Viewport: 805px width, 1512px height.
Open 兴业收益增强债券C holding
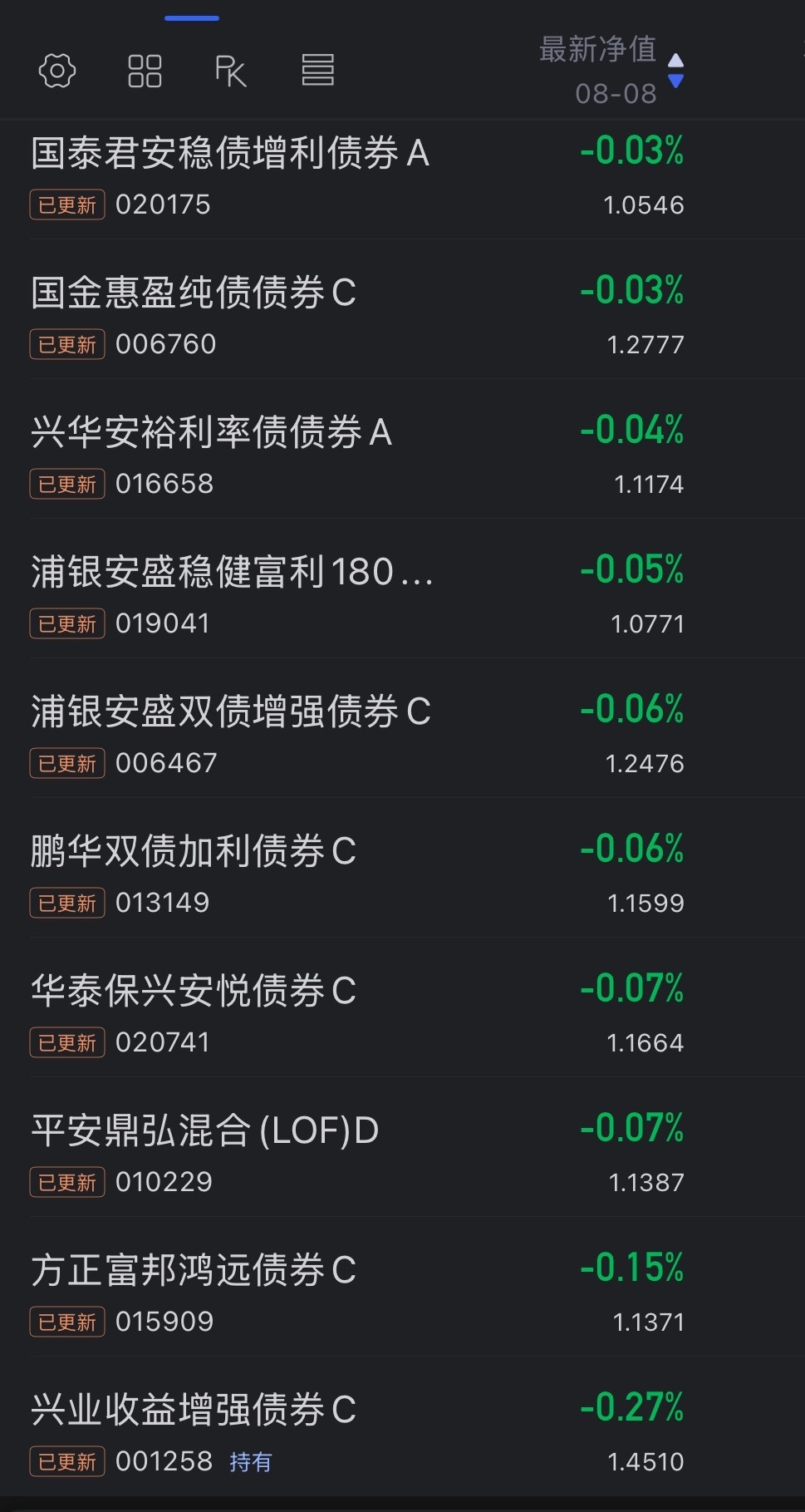pyautogui.click(x=402, y=1426)
